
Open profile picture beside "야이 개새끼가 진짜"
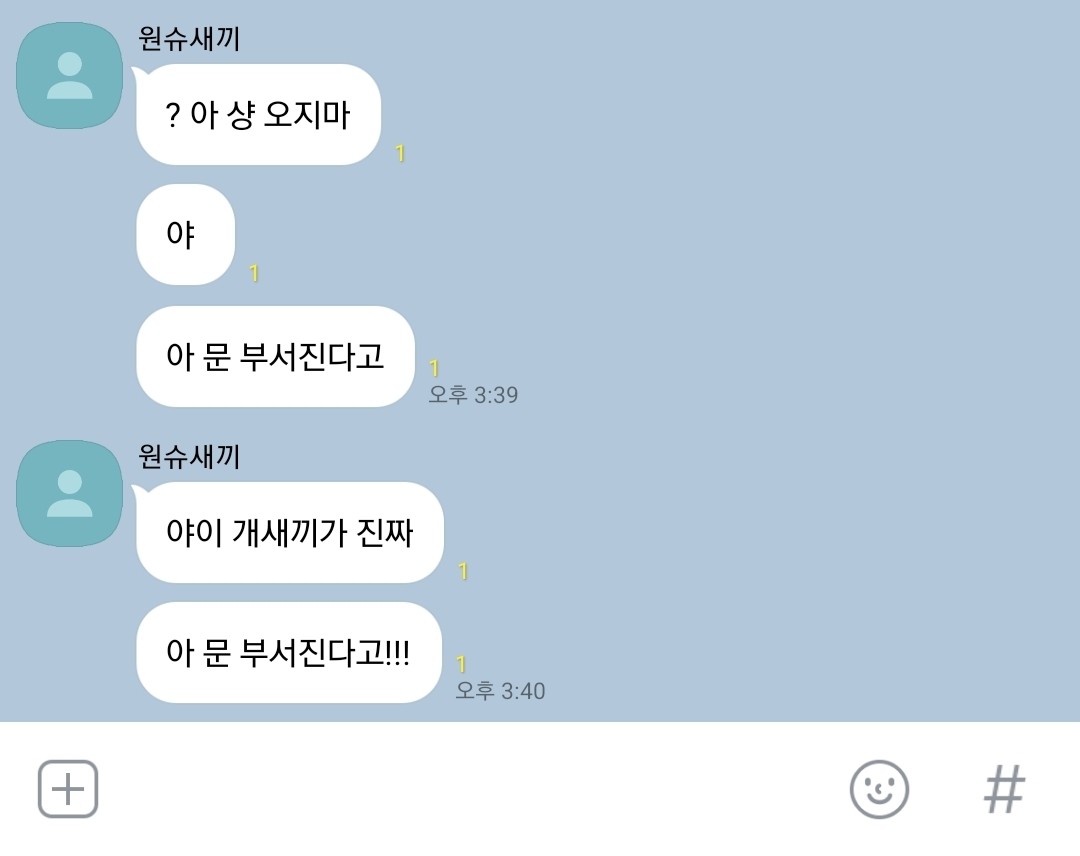[70, 494]
